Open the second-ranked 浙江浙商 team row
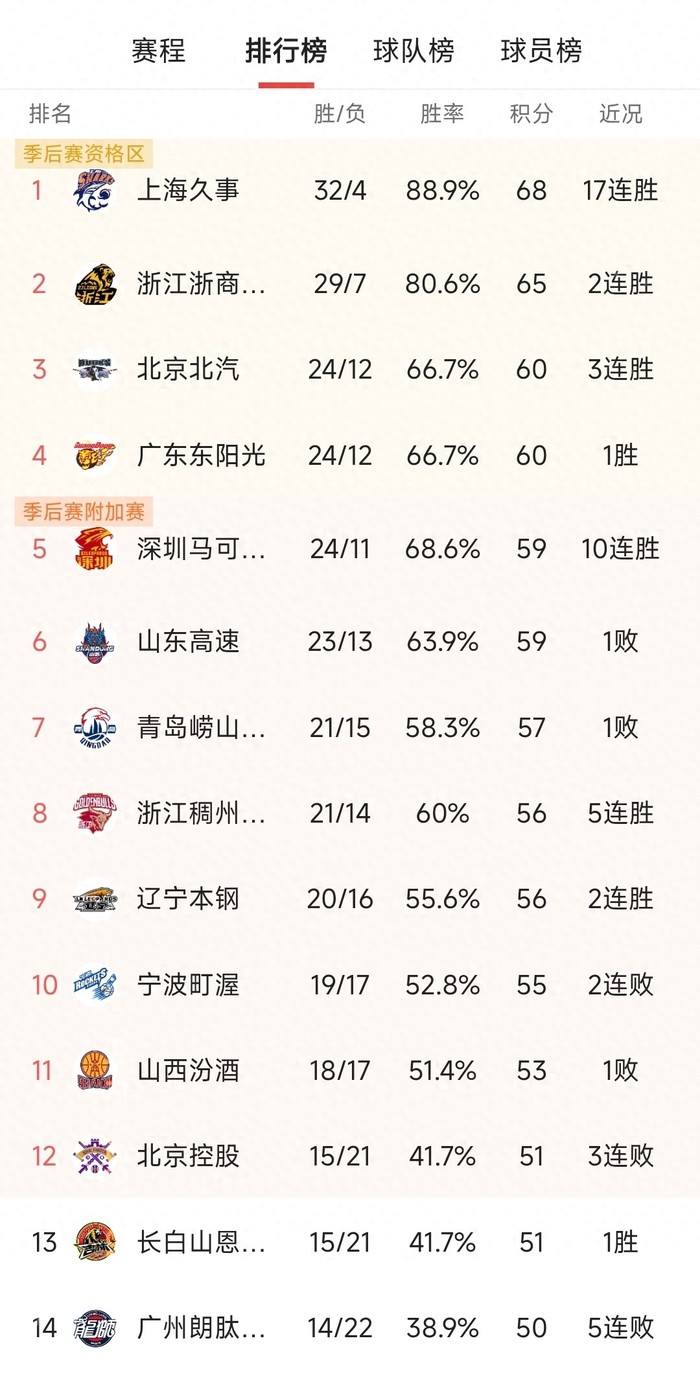Screen dimensions: 700x1373 point(201,284)
